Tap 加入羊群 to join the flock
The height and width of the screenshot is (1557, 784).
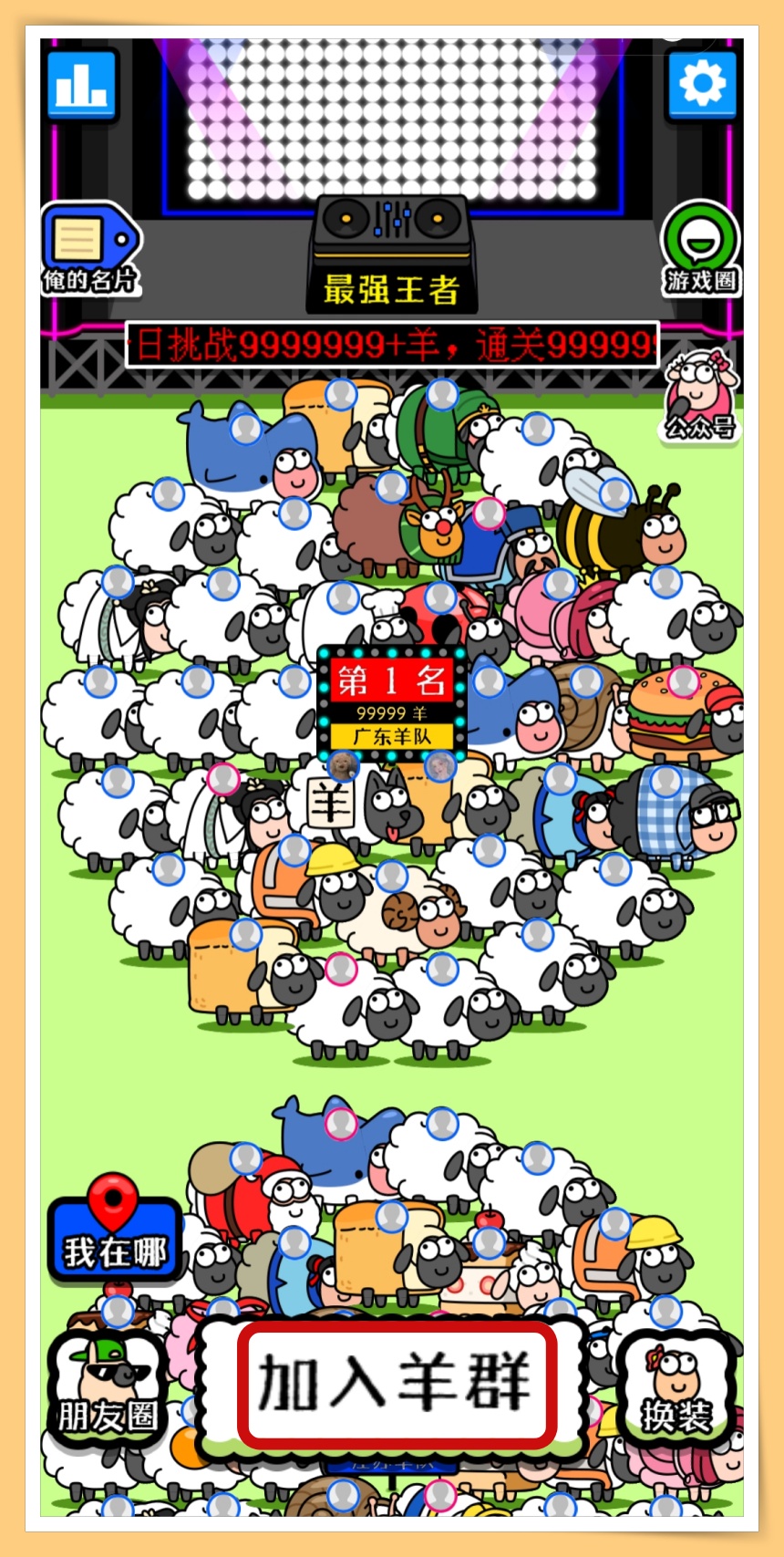(394, 1384)
